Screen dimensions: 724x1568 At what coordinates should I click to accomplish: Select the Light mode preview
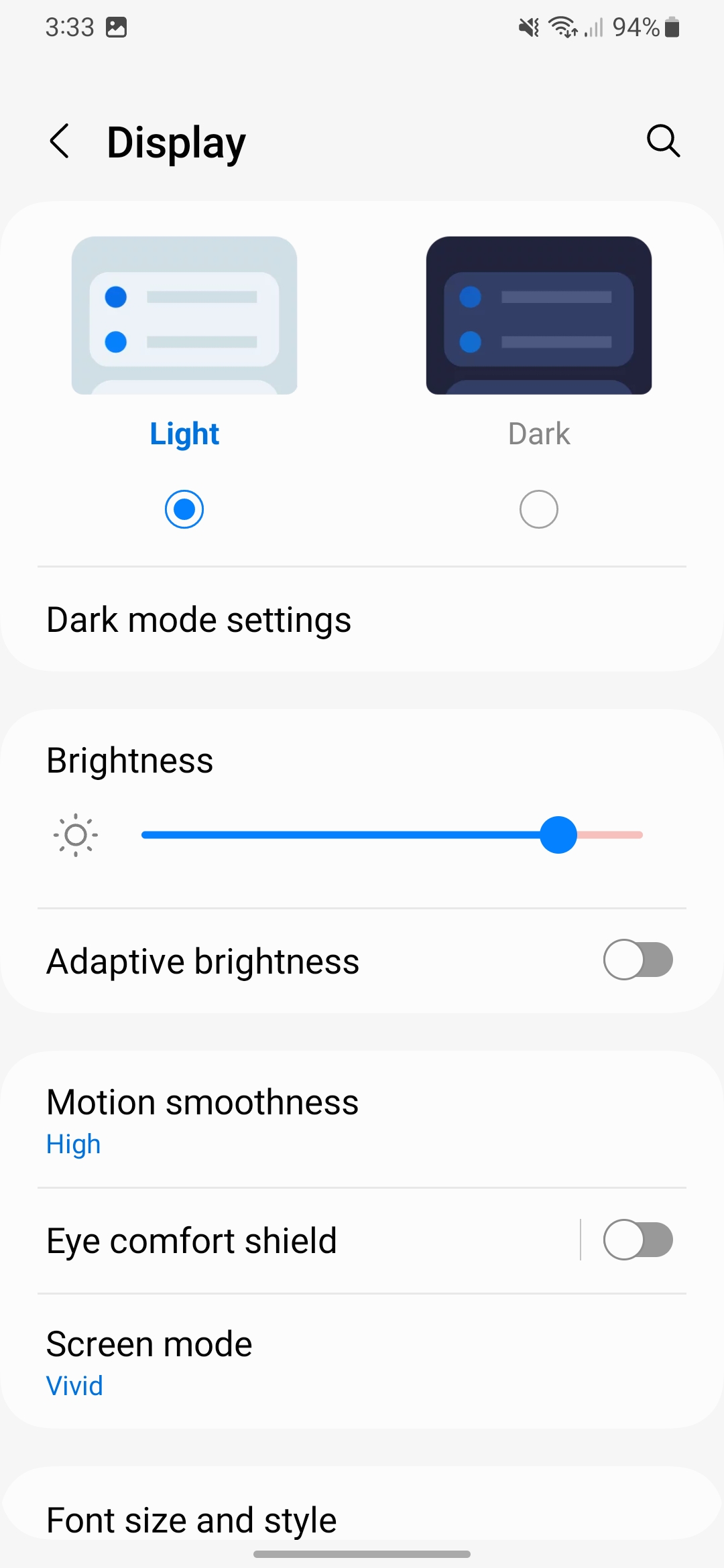(x=184, y=315)
